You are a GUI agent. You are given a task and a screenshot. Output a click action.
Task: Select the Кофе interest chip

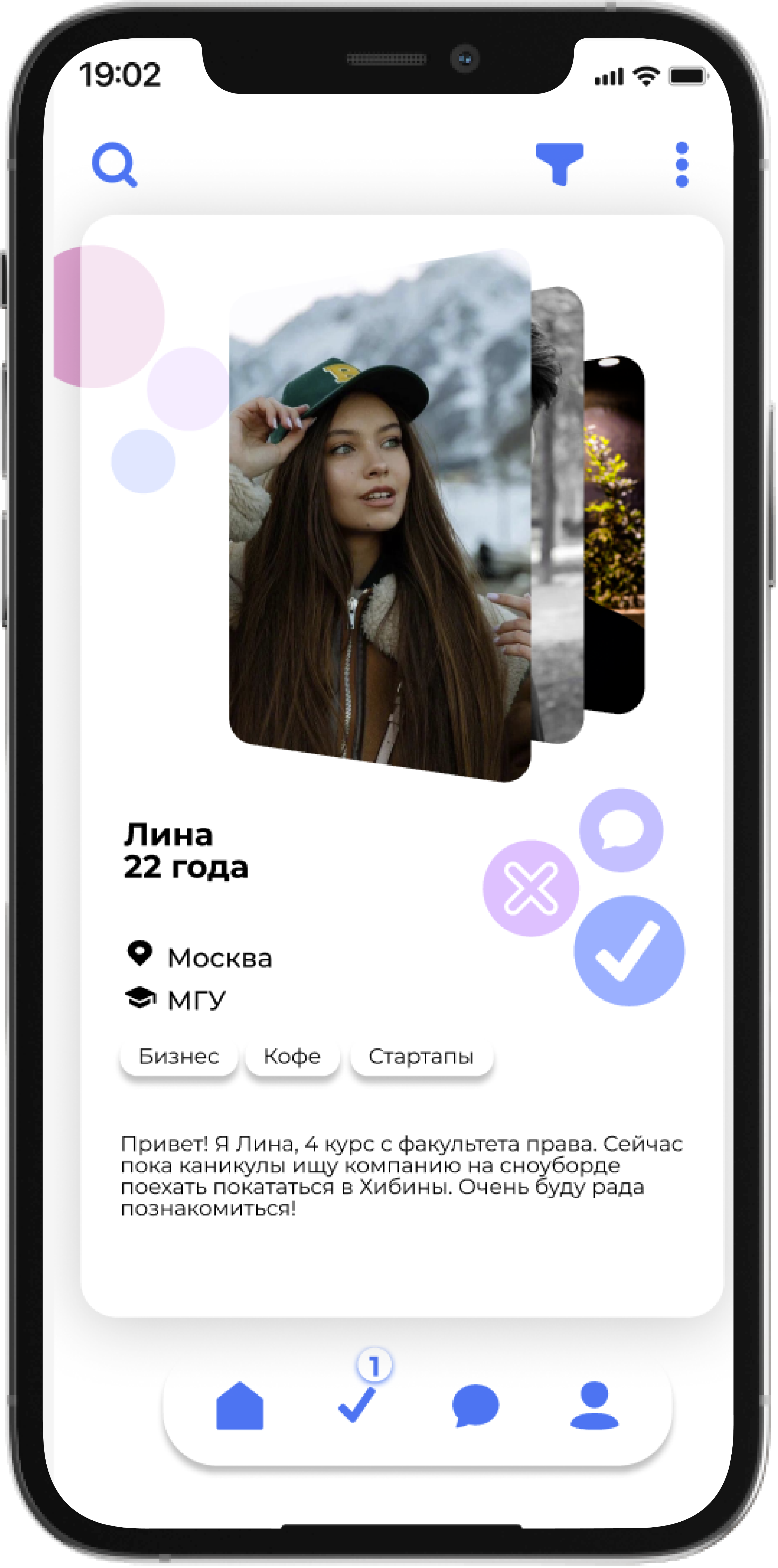[x=292, y=1056]
